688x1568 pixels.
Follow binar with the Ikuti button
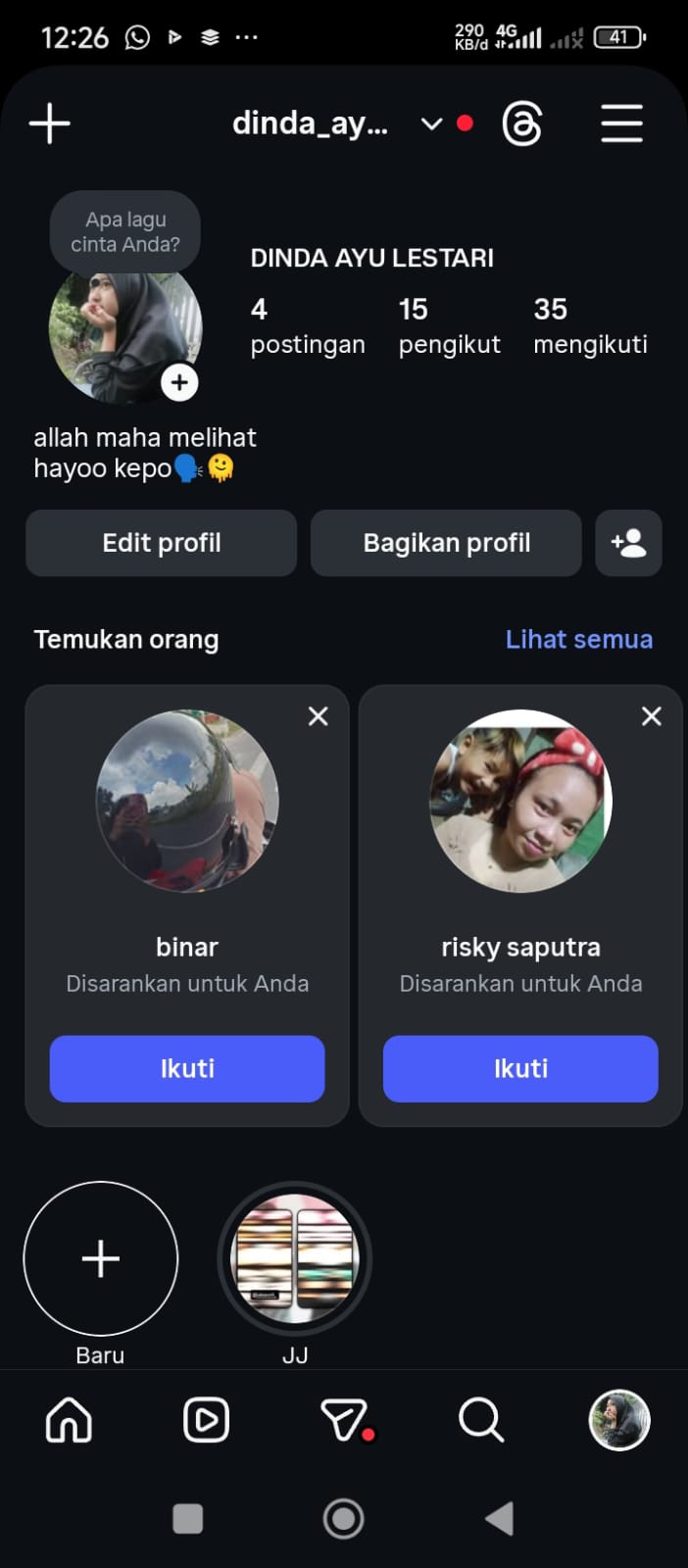point(187,1068)
